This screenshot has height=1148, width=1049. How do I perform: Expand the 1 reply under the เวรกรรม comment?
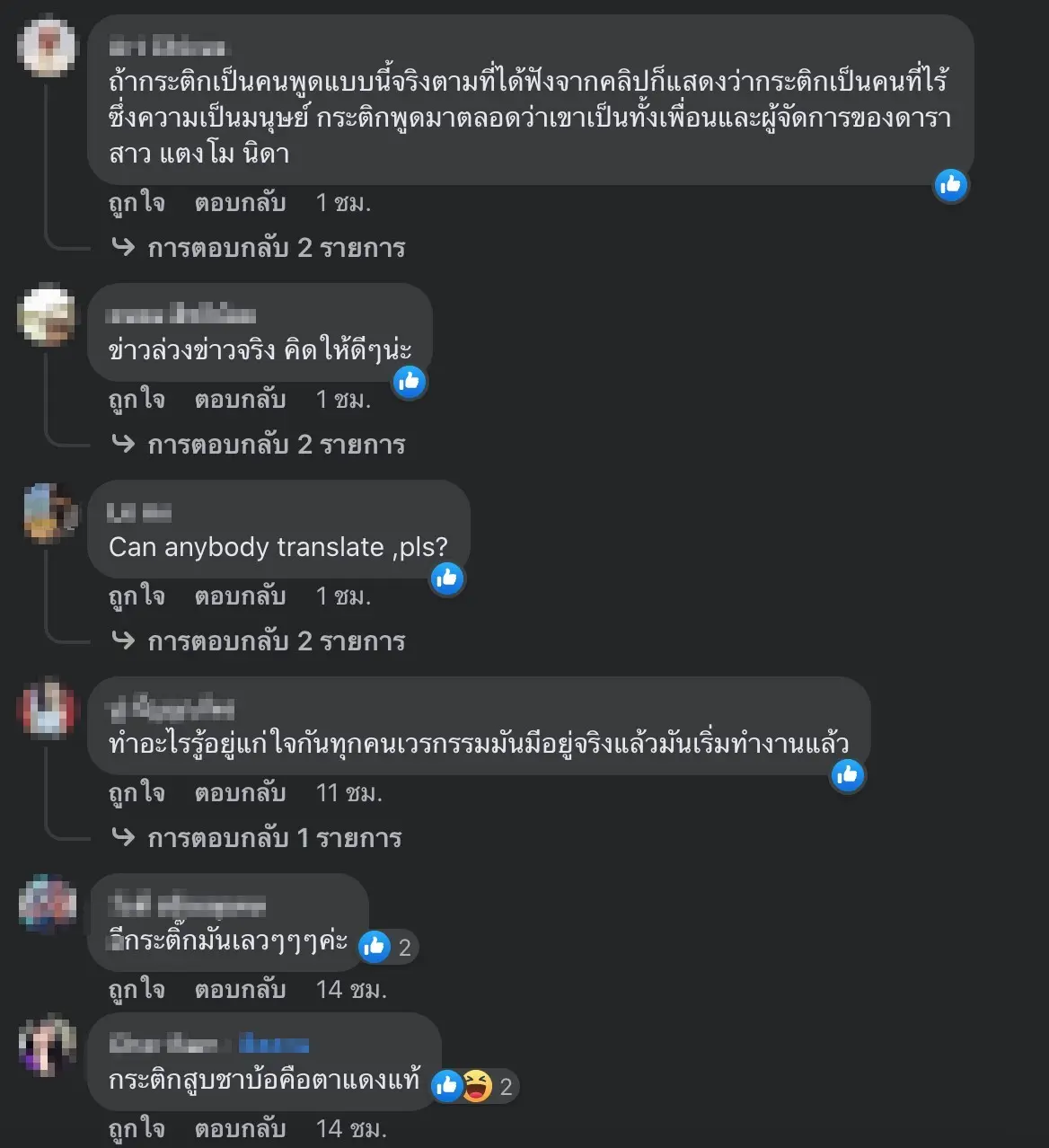point(274,838)
